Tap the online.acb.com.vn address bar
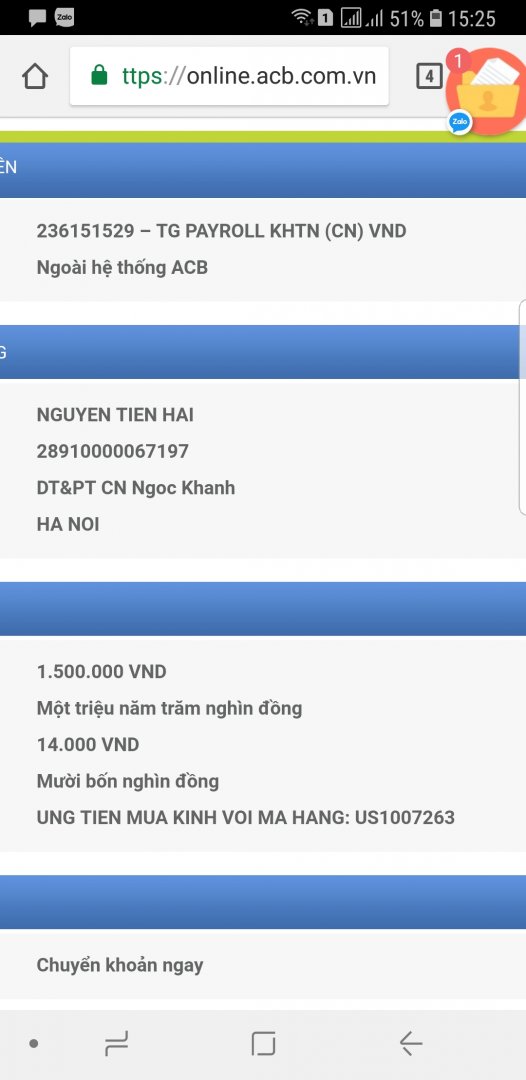The height and width of the screenshot is (1080, 526). point(229,76)
